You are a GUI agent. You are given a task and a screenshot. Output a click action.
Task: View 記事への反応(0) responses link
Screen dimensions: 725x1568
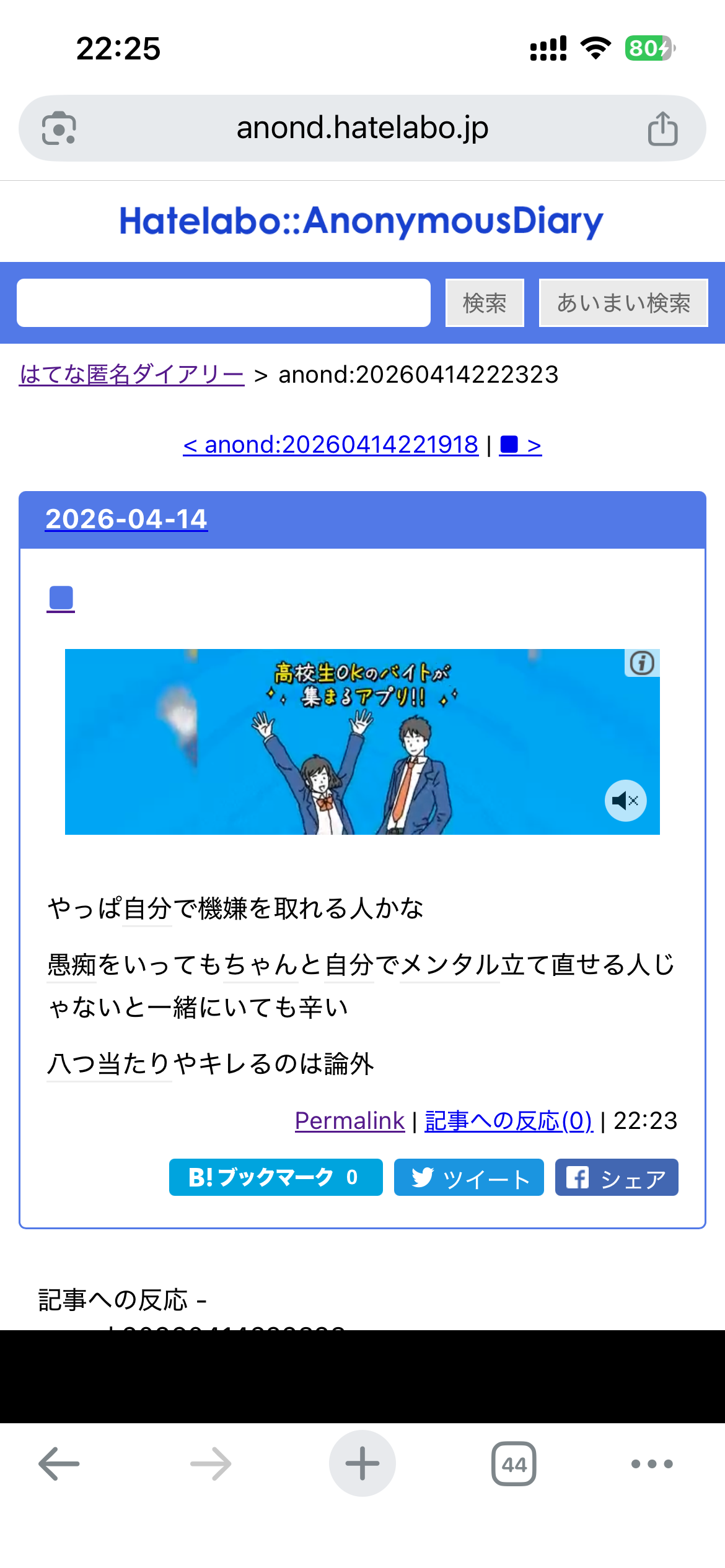click(509, 1121)
